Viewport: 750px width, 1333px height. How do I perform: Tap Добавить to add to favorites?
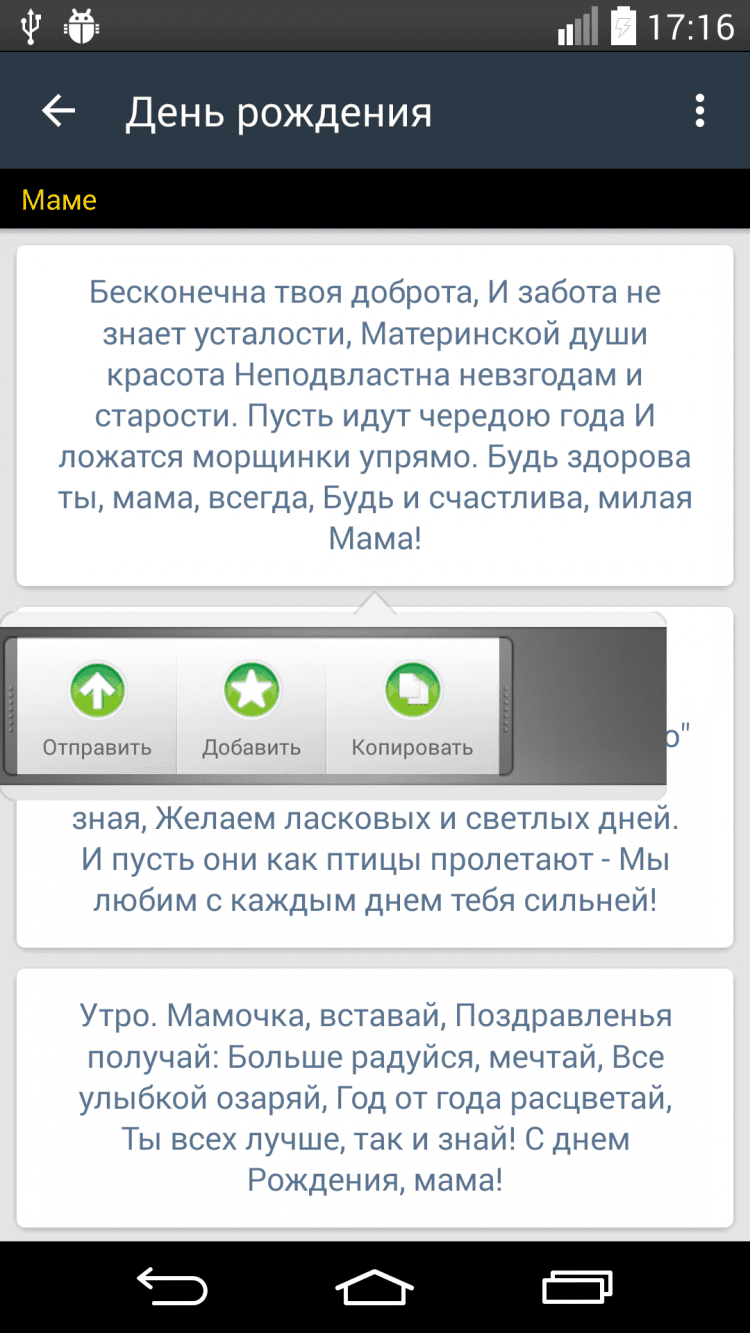(251, 707)
